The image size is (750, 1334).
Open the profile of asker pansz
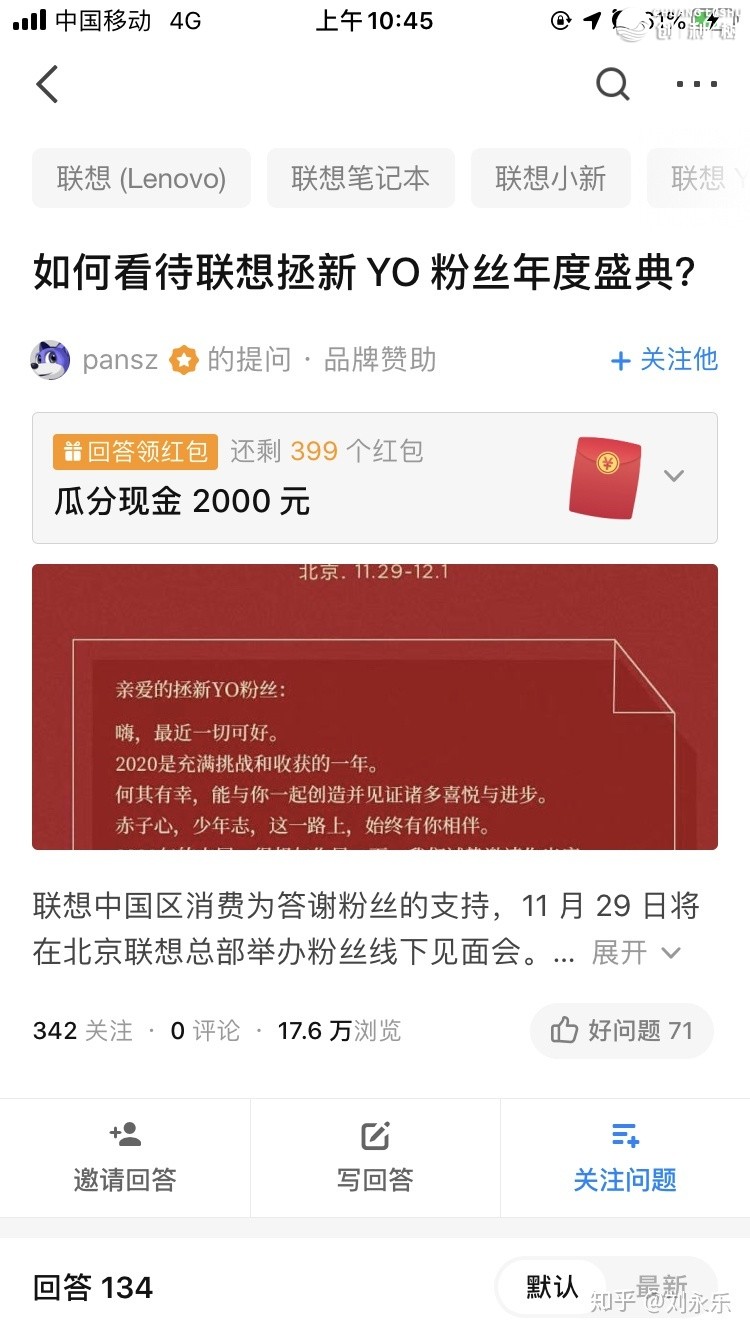(120, 360)
